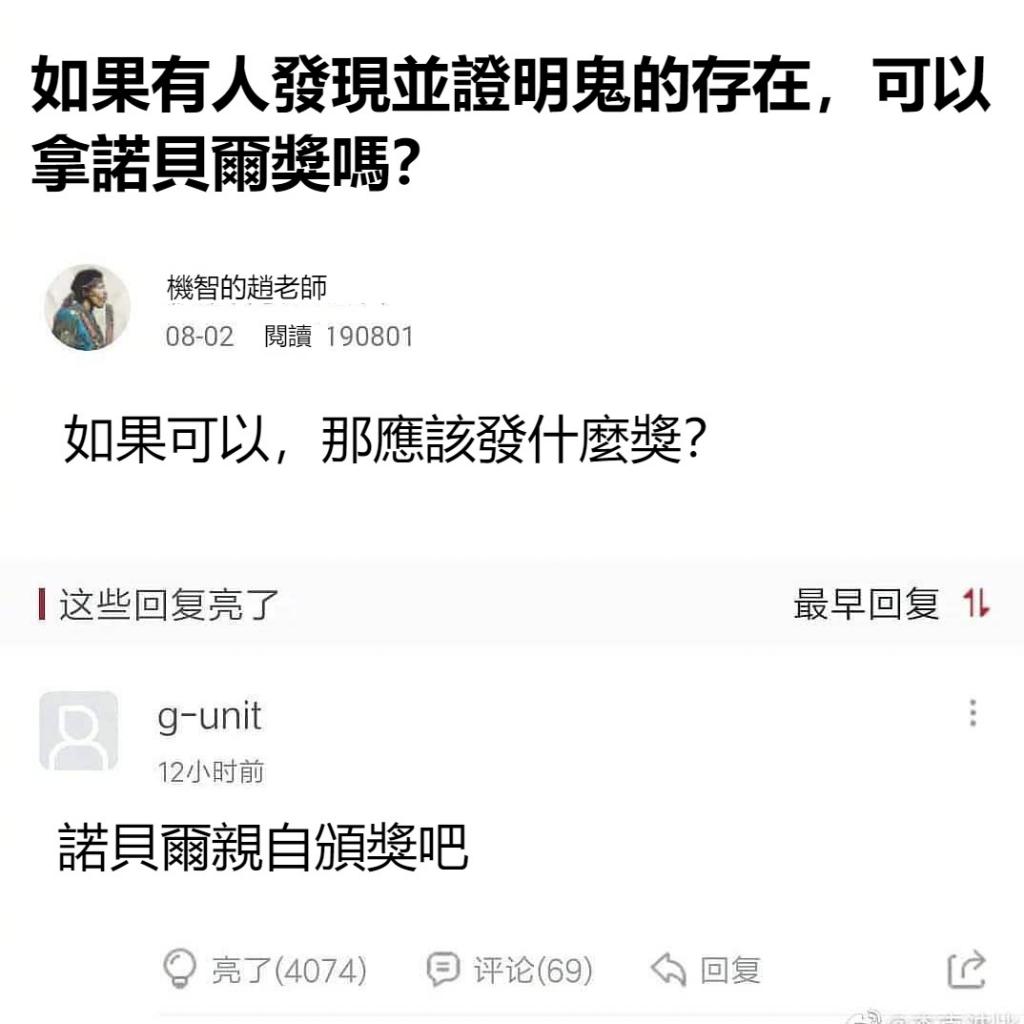Open g-unit's profile avatar
The height and width of the screenshot is (1024, 1024).
[x=78, y=731]
